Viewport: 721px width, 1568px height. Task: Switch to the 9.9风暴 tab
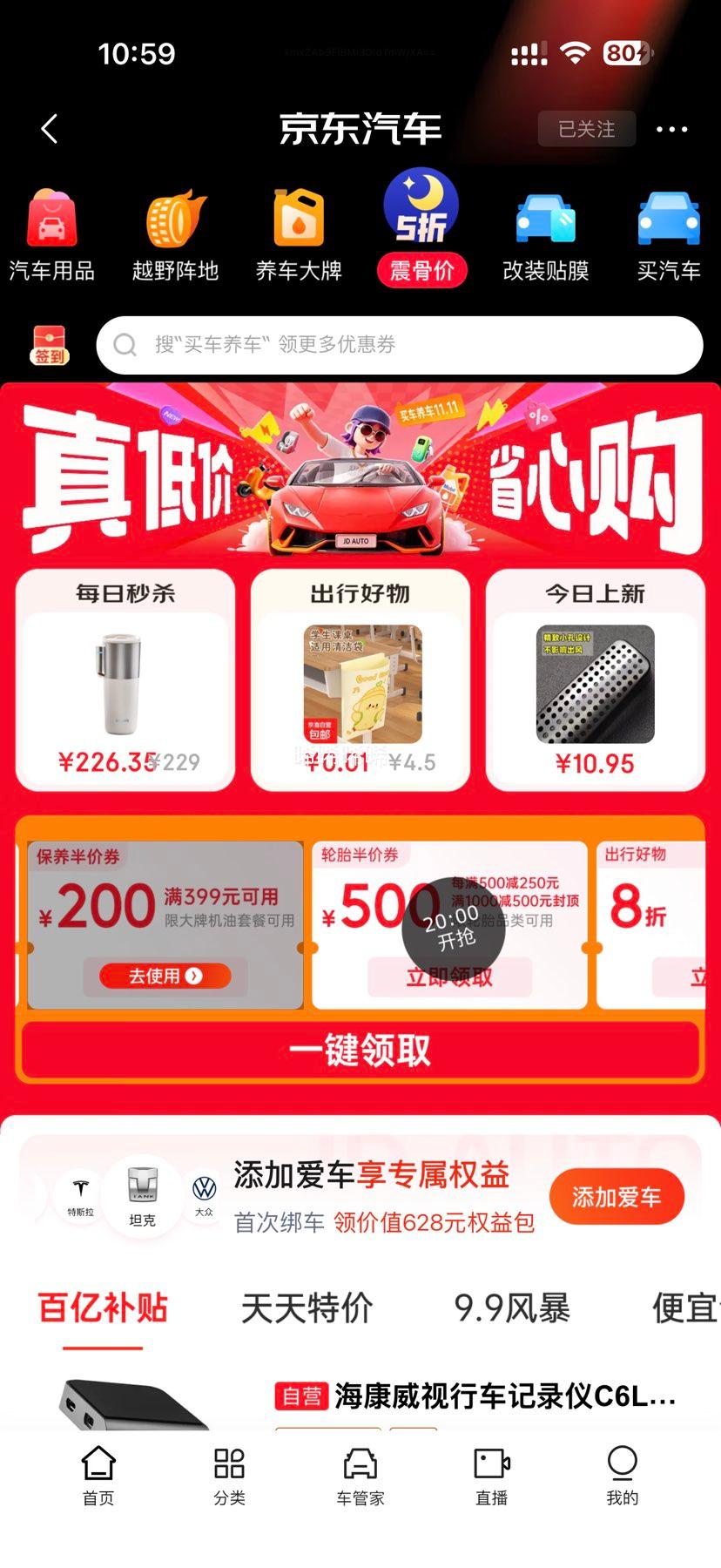coord(512,1308)
